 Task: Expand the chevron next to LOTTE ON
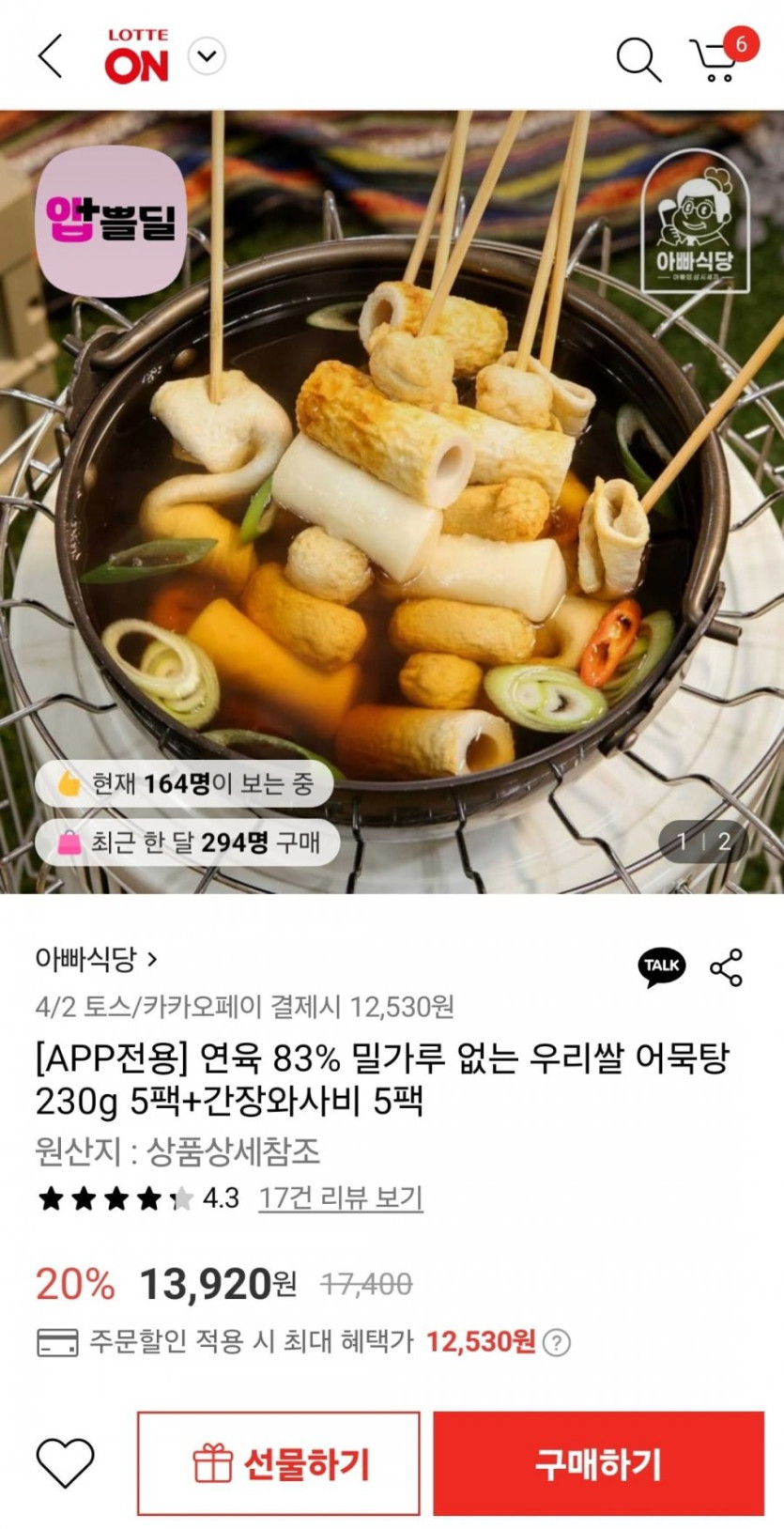[x=208, y=56]
